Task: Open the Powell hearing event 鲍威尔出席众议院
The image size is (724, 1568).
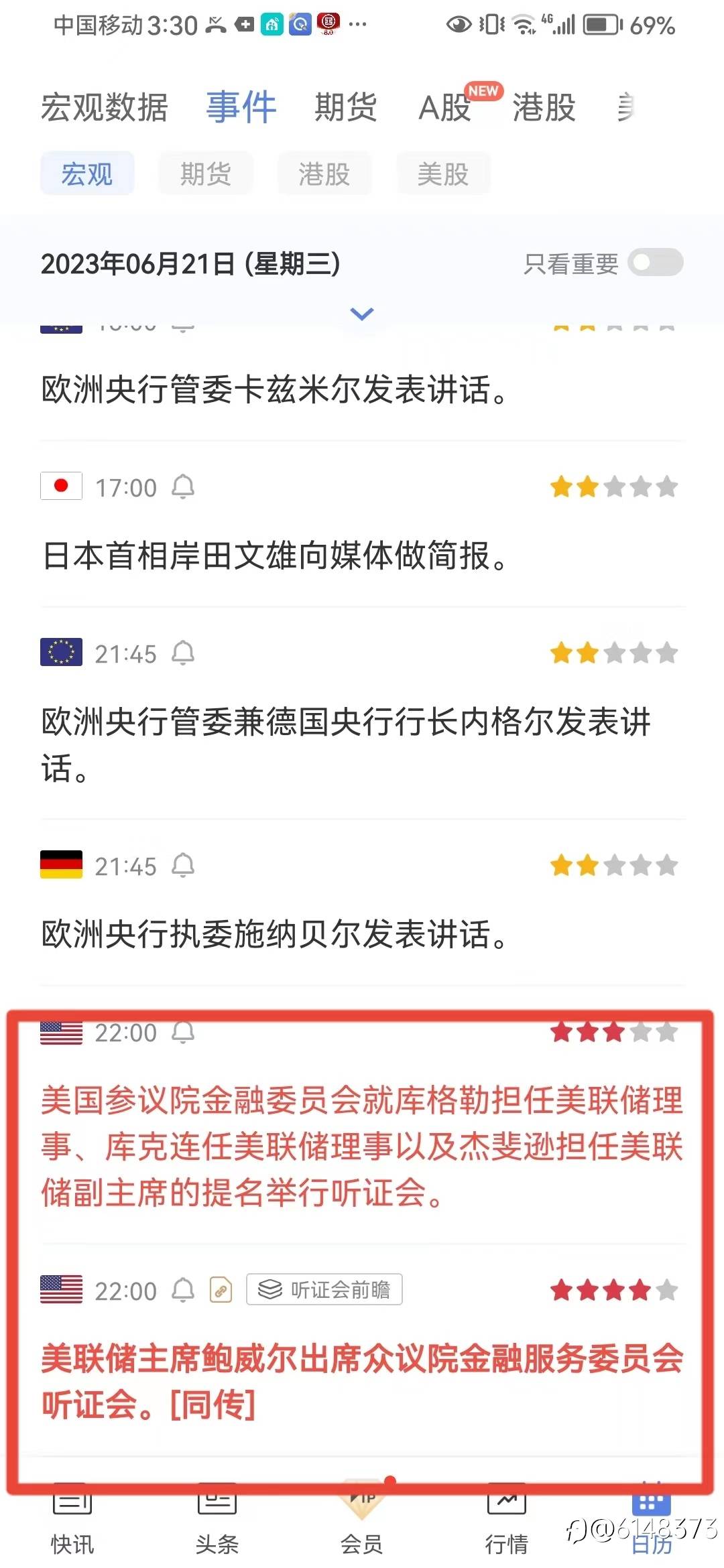Action: point(362,1382)
